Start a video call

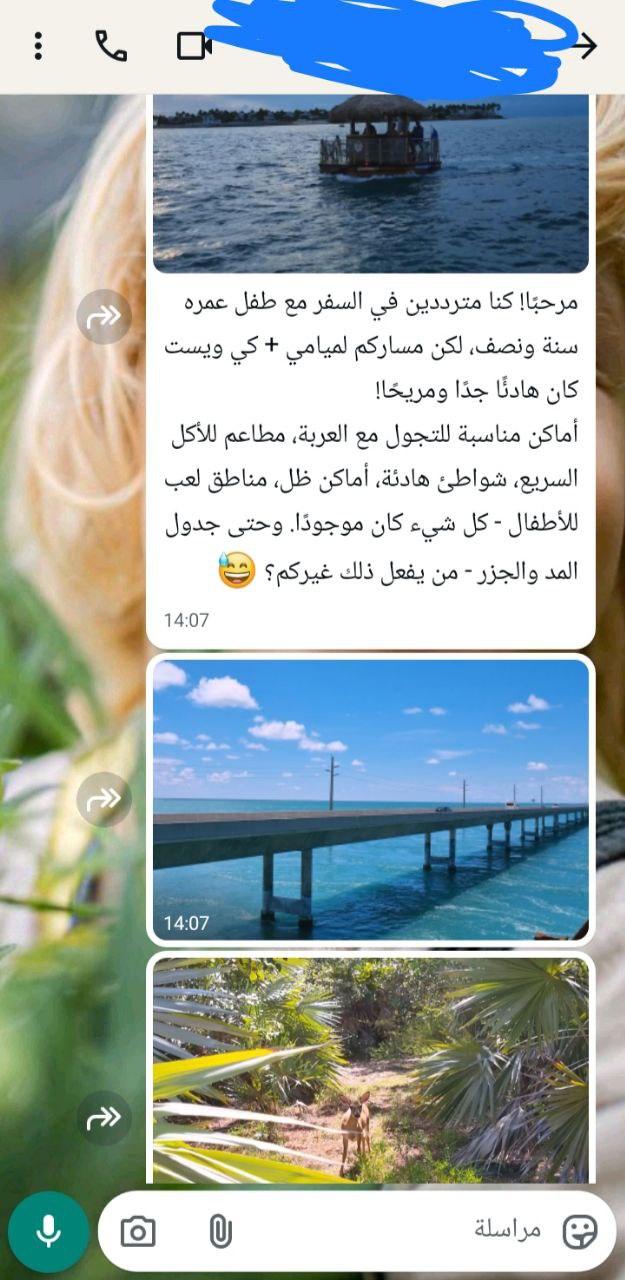pyautogui.click(x=194, y=46)
